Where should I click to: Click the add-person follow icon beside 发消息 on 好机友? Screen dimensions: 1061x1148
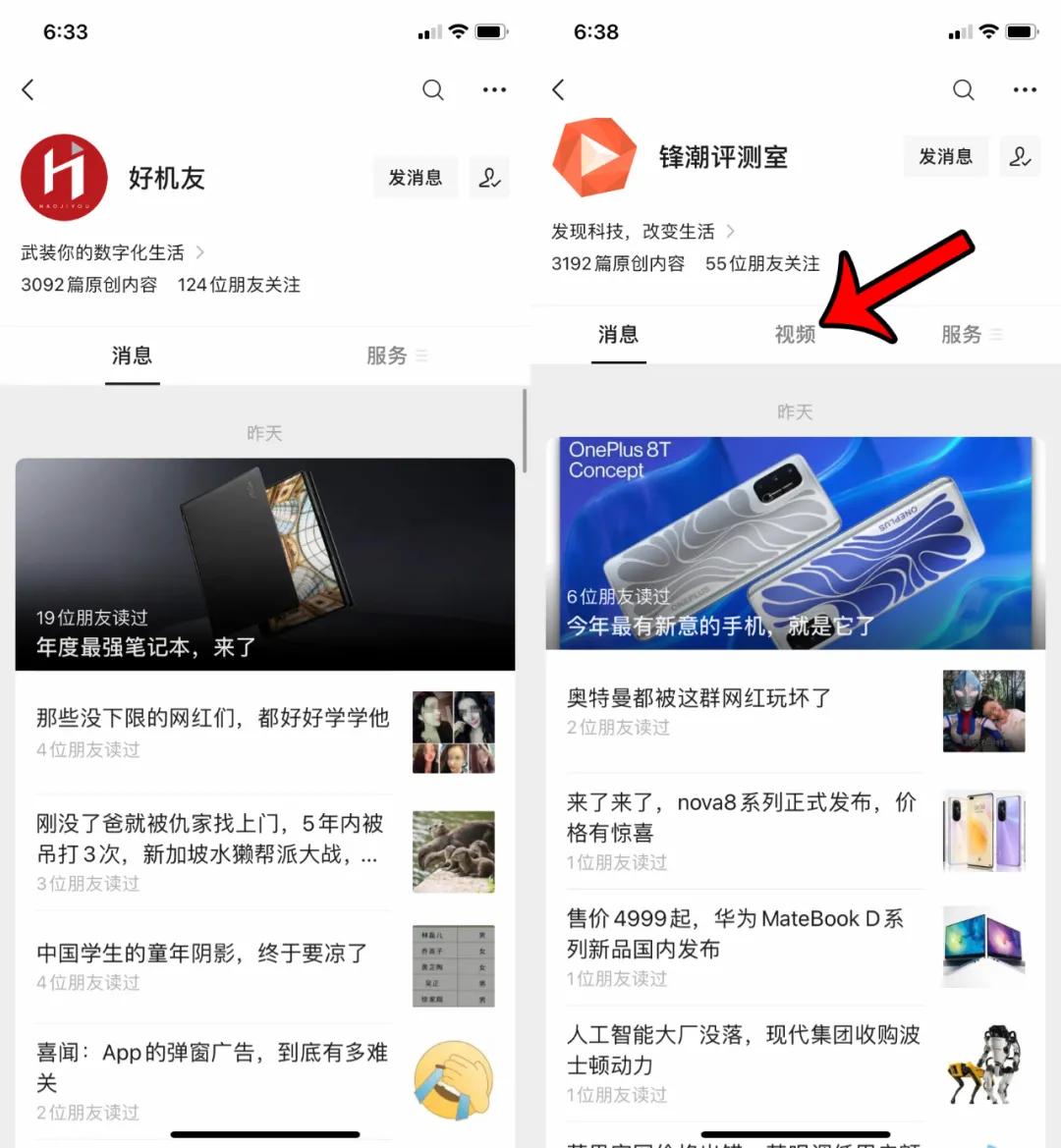tap(489, 178)
